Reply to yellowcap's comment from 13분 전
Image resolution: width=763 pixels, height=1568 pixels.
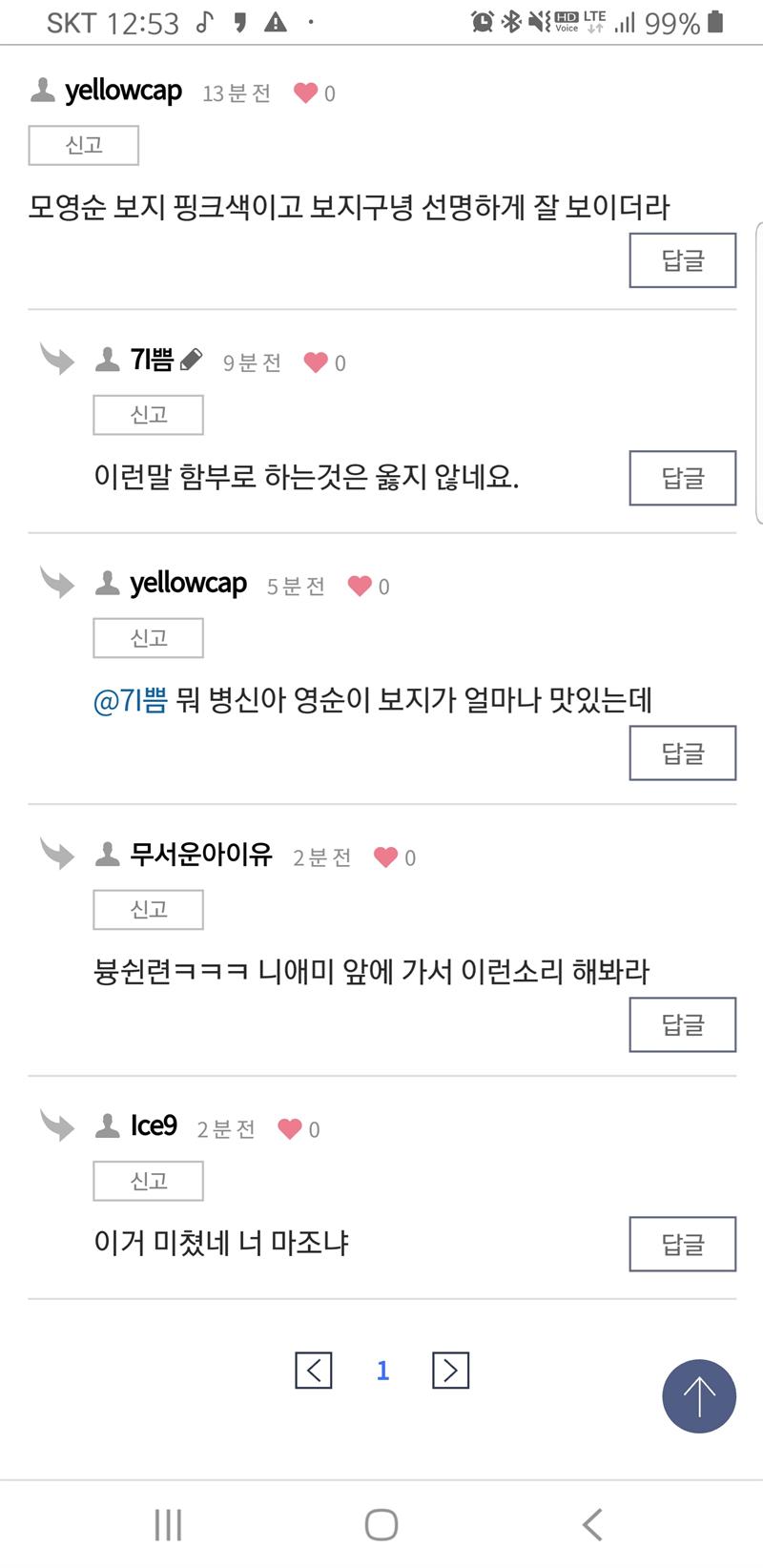point(682,260)
